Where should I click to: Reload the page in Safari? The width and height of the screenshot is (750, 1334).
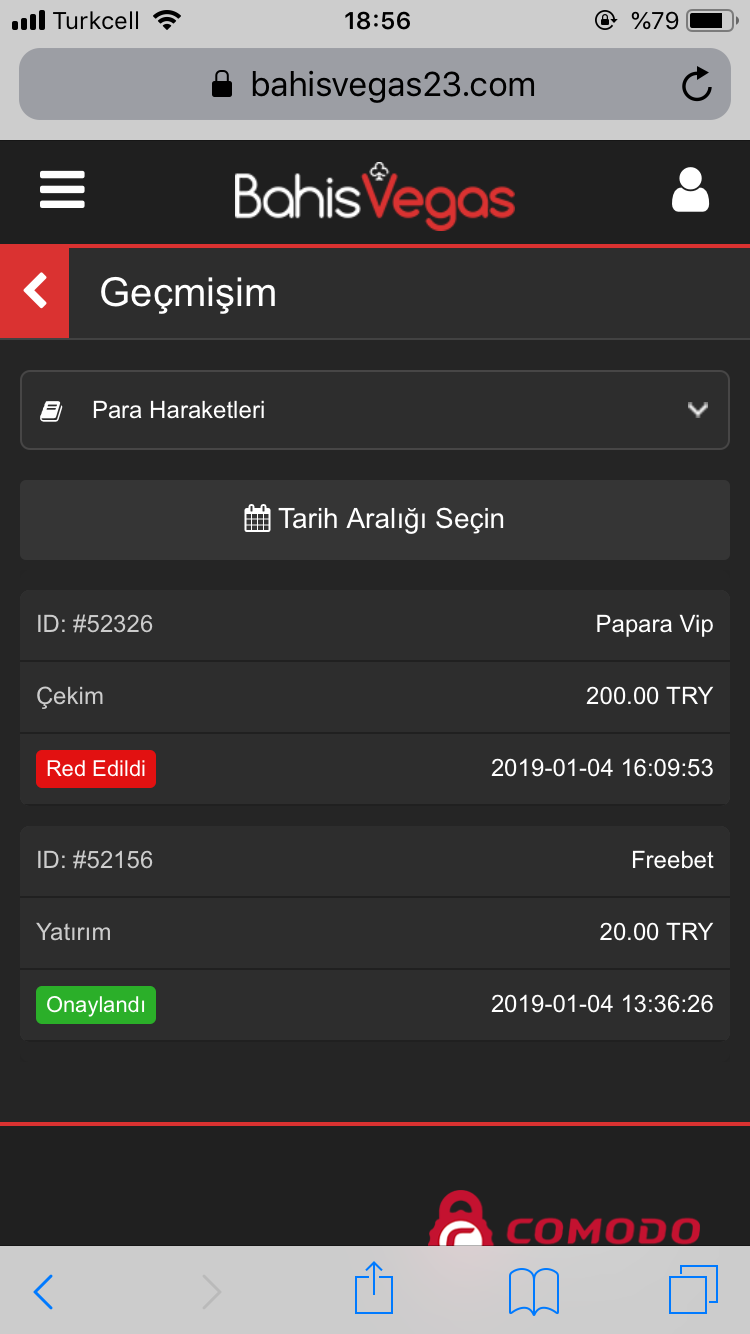pyautogui.click(x=696, y=85)
